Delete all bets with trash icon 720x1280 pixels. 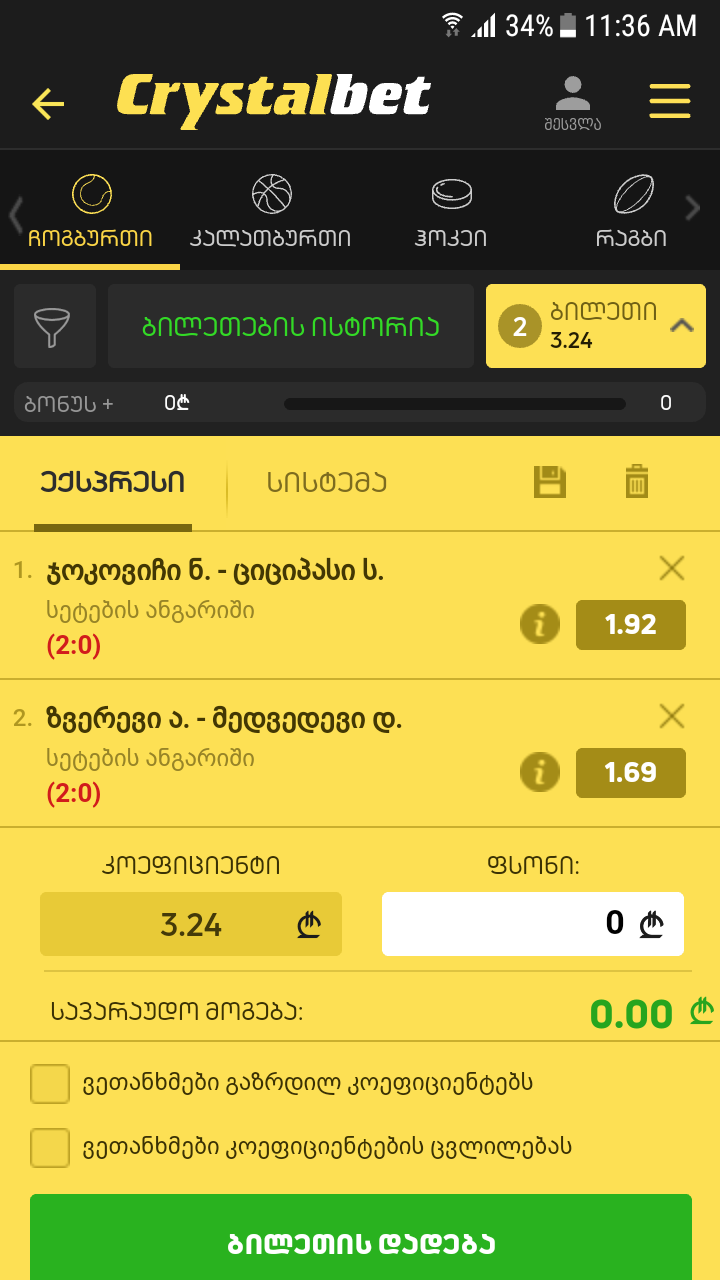pyautogui.click(x=637, y=482)
